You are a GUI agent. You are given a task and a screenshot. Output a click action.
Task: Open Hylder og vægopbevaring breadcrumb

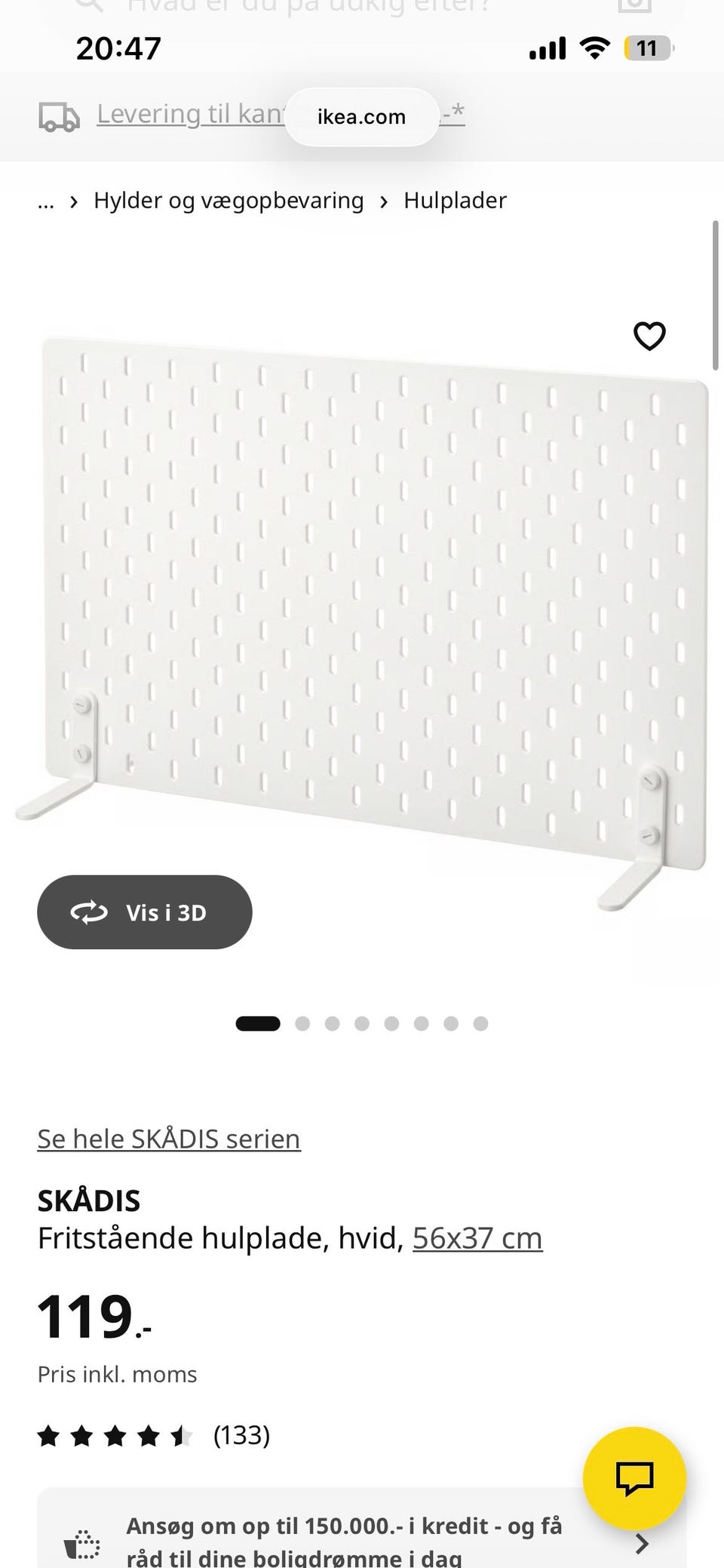pyautogui.click(x=228, y=201)
